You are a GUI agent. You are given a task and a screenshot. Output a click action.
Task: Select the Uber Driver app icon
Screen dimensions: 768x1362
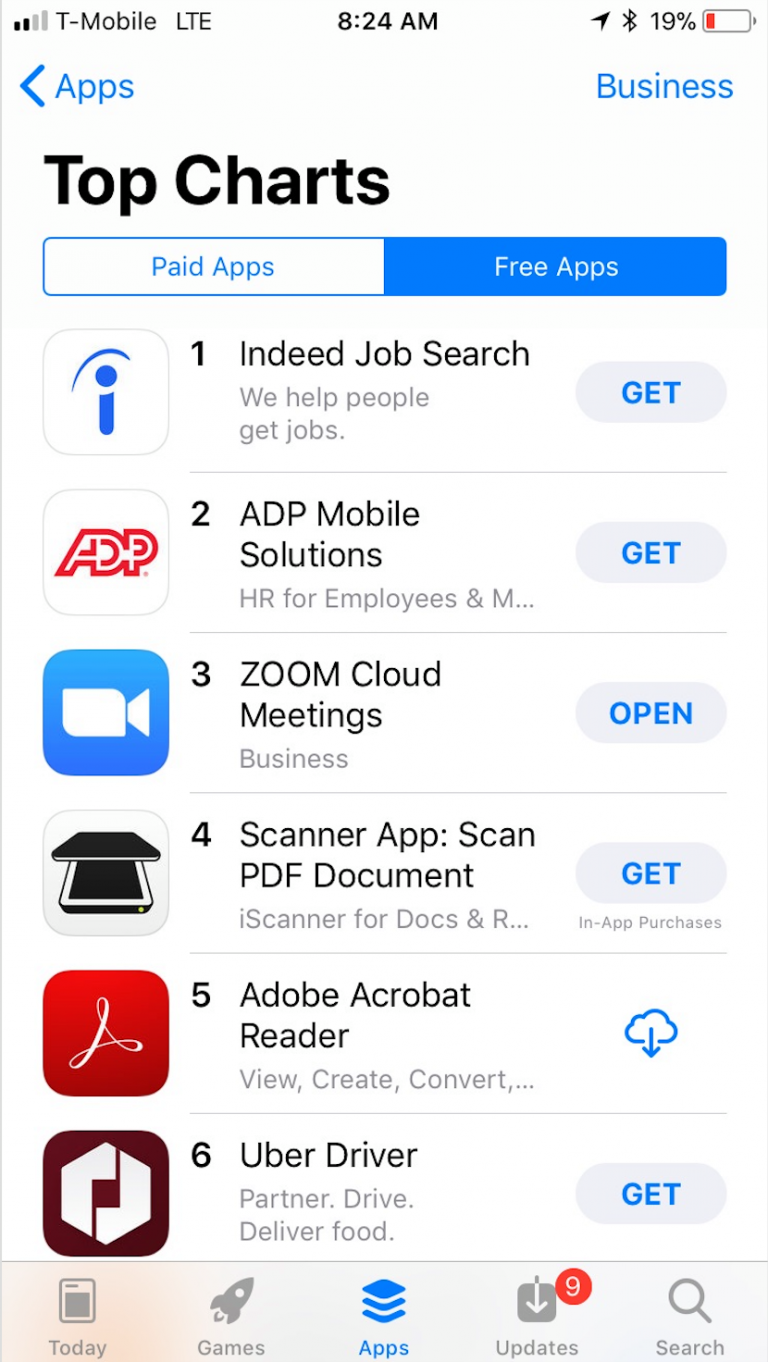point(105,1193)
